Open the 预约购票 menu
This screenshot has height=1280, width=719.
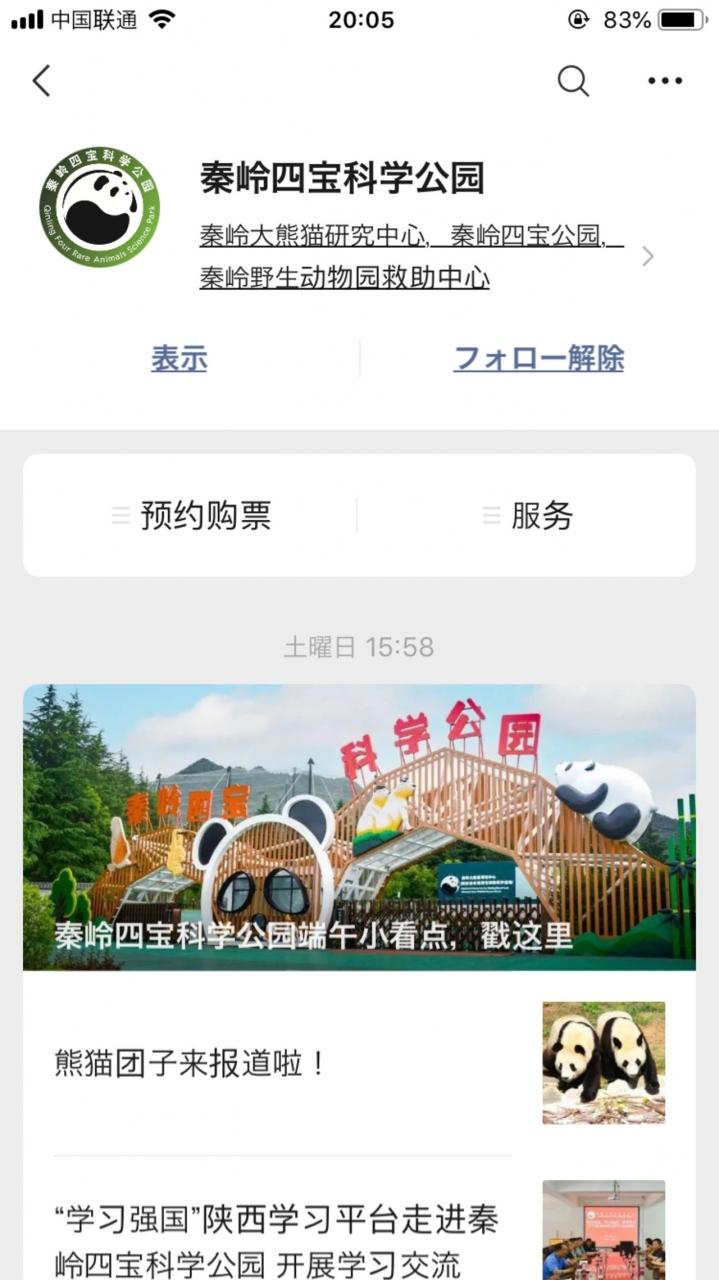tap(191, 515)
